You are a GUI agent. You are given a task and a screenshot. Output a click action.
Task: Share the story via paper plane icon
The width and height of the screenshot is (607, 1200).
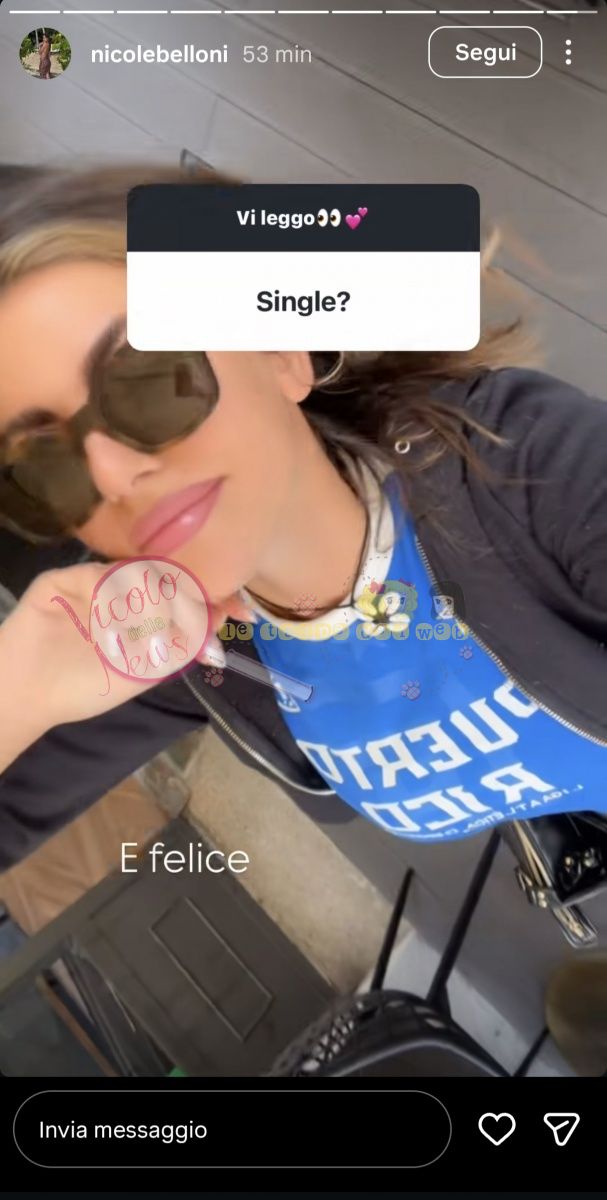pyautogui.click(x=562, y=1129)
